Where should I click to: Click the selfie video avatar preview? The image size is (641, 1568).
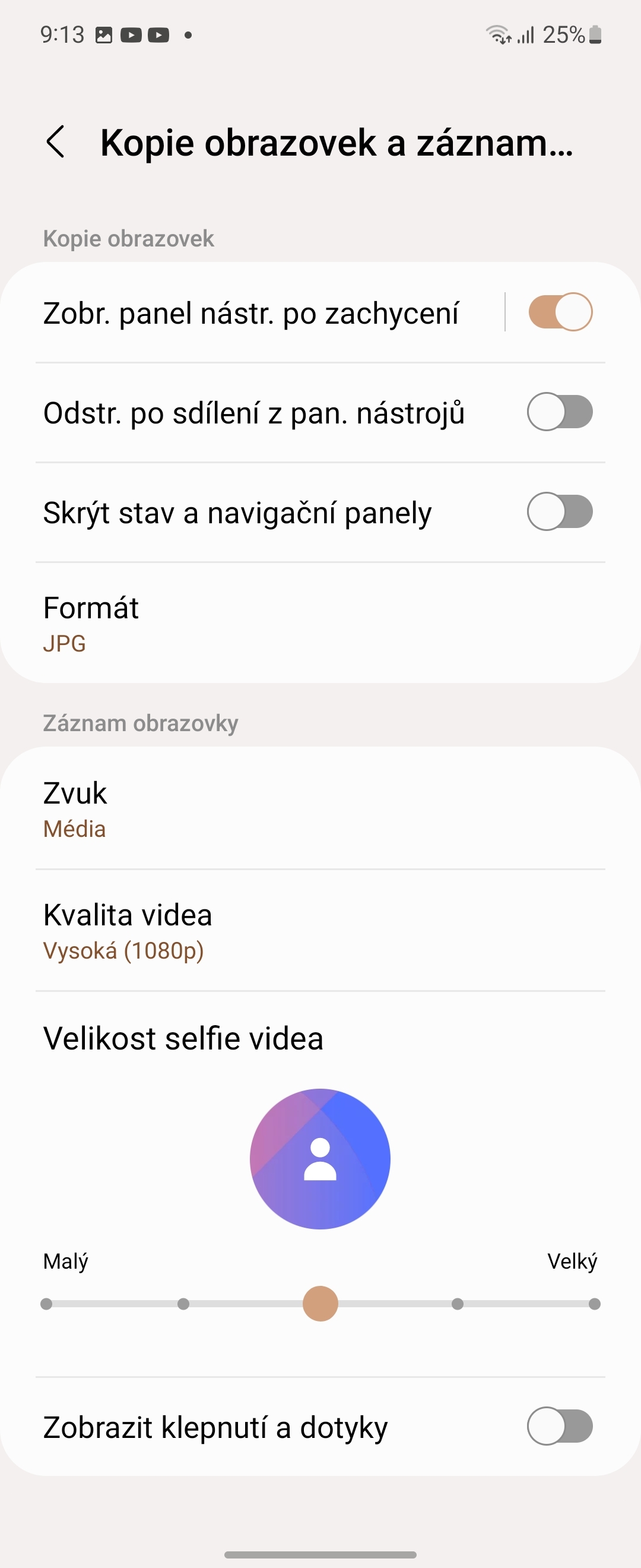320,1158
